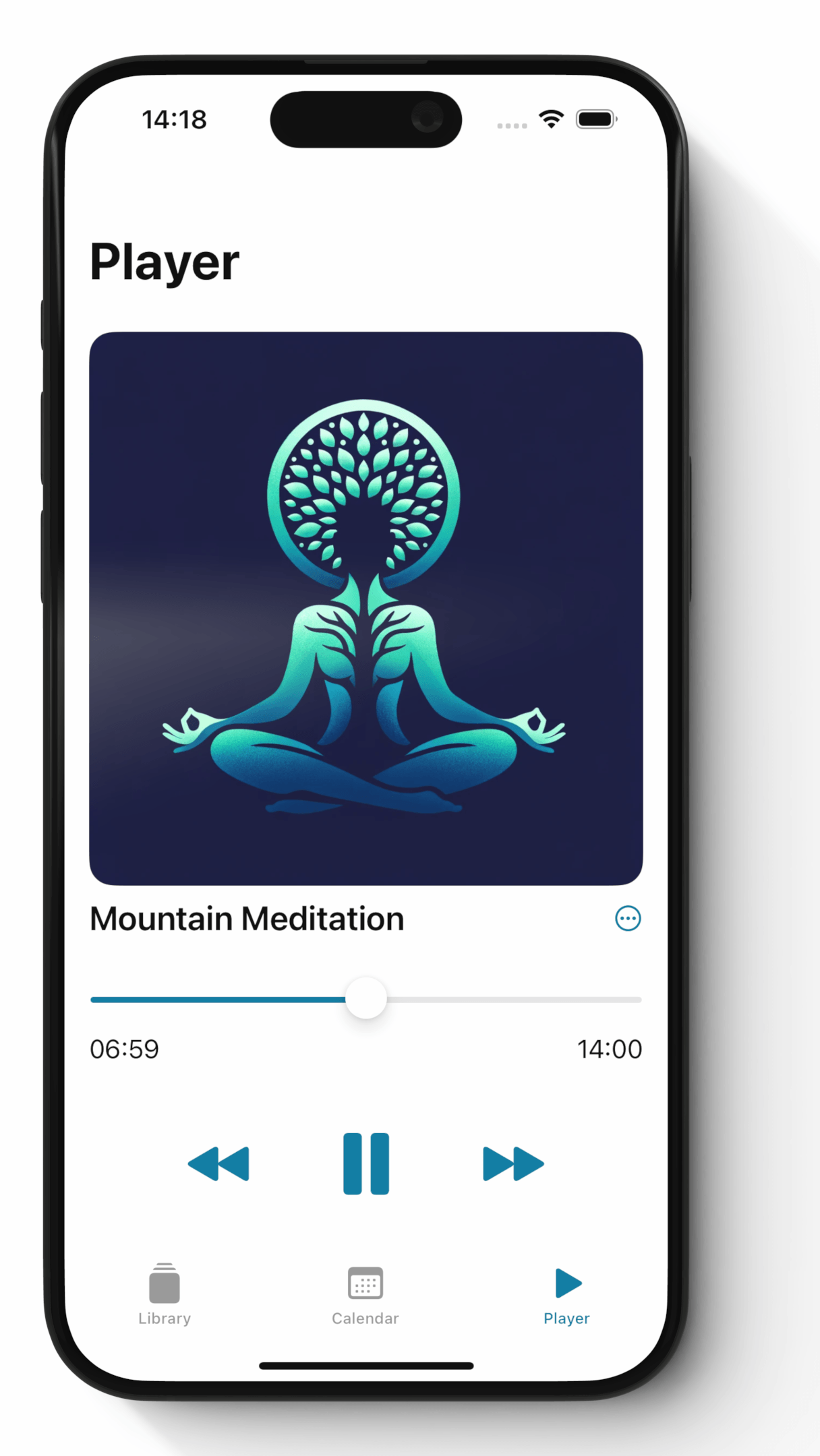Screen dimensions: 820x1456
Task: Skip forward in Mountain Meditation
Action: [x=514, y=1163]
